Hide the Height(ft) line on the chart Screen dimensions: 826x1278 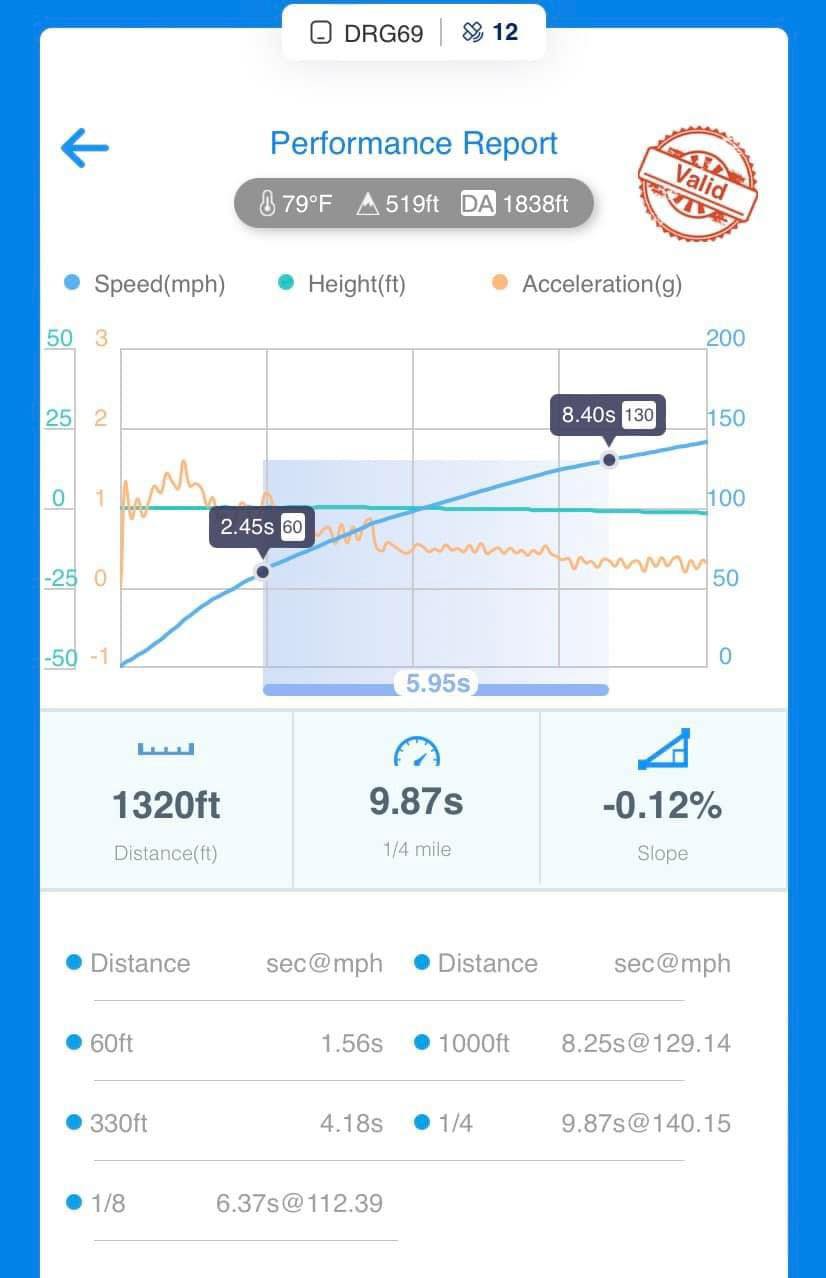tap(342, 284)
